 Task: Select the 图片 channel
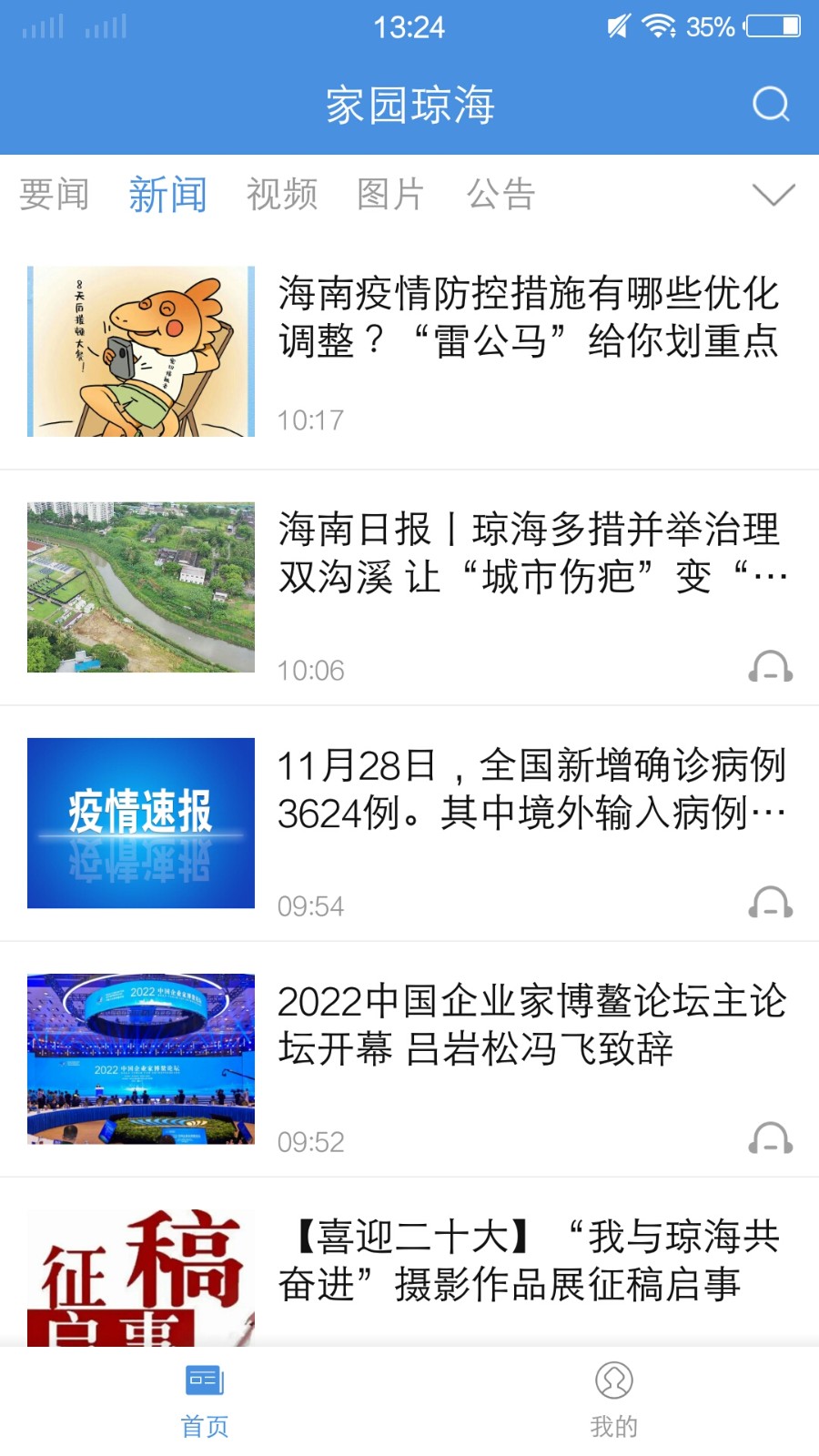coord(391,194)
